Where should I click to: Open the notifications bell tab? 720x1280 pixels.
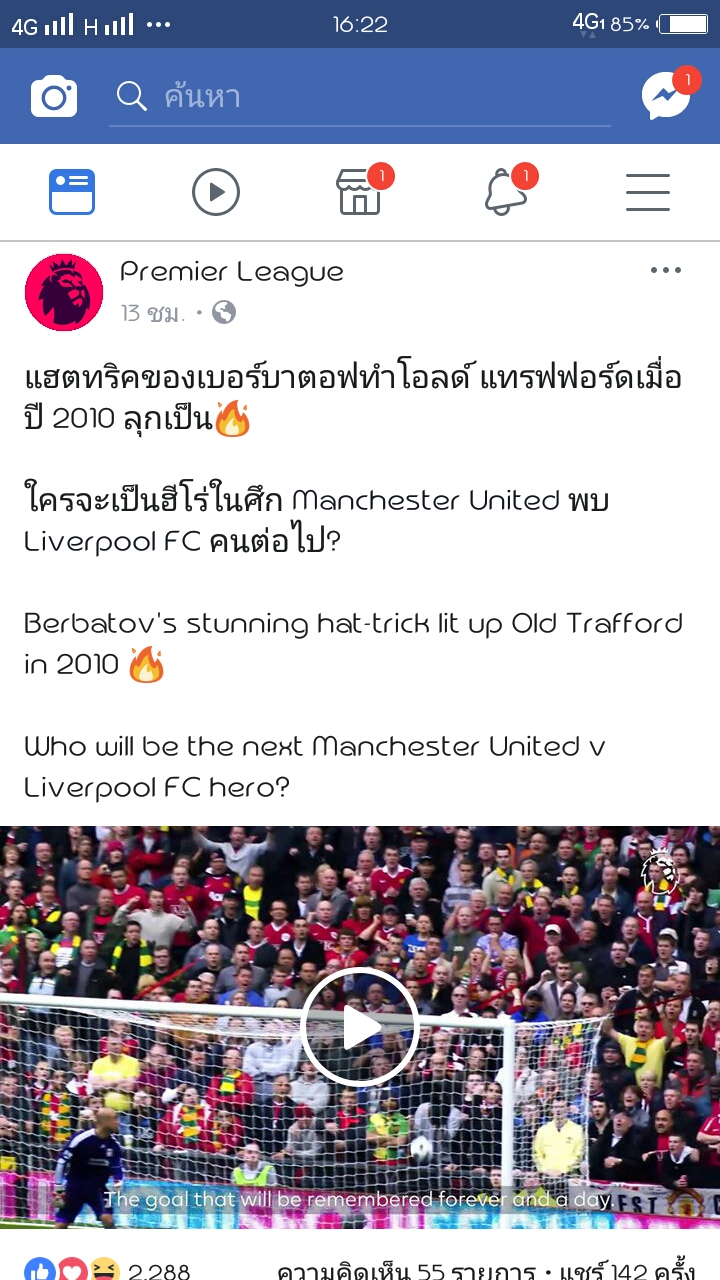(x=506, y=192)
